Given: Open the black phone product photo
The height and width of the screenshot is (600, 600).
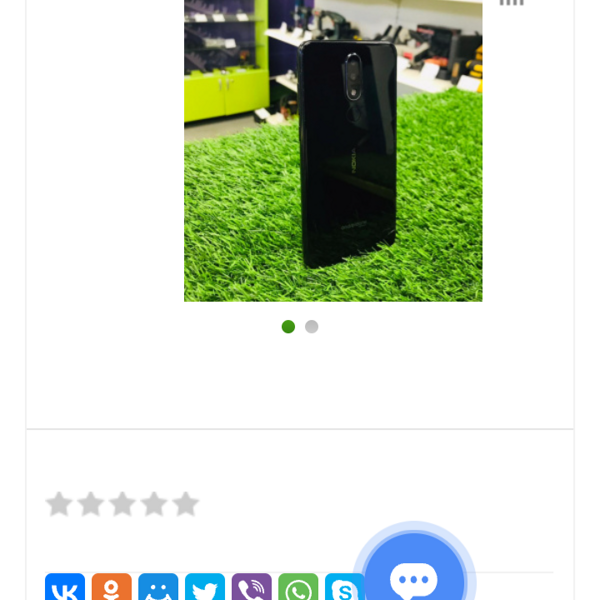Looking at the screenshot, I should [x=333, y=150].
